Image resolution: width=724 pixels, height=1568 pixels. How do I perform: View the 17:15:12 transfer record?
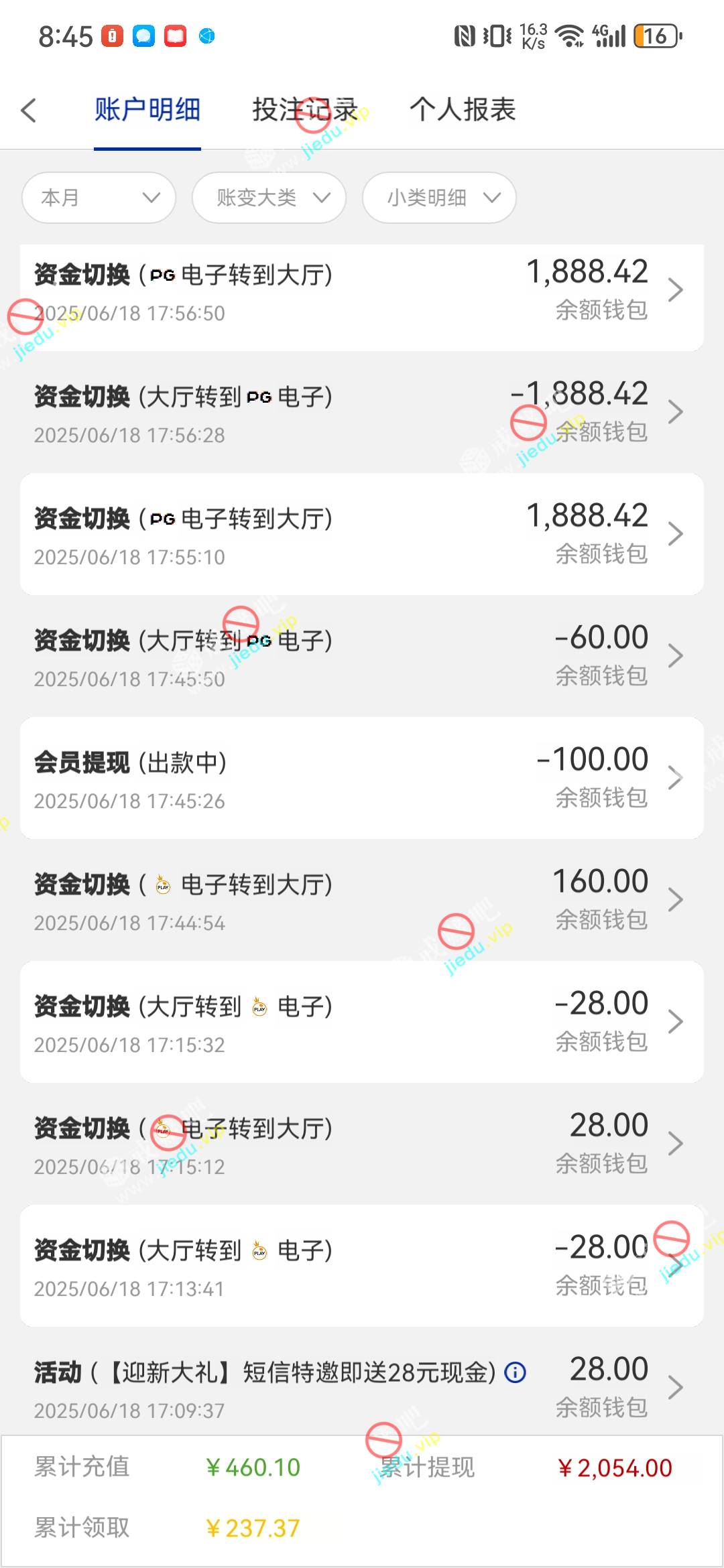coord(362,1145)
